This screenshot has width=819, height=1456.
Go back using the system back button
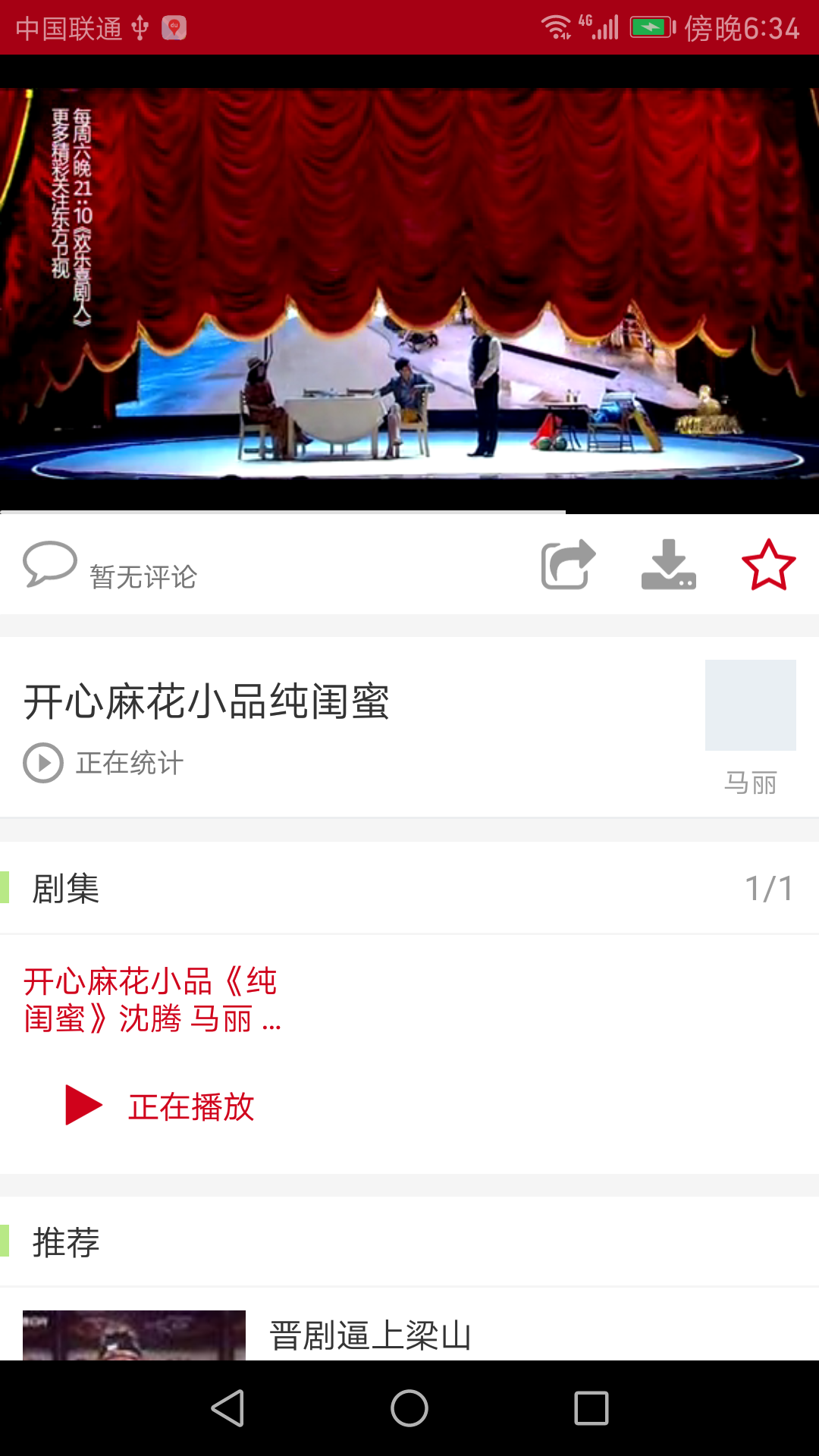pyautogui.click(x=227, y=1408)
